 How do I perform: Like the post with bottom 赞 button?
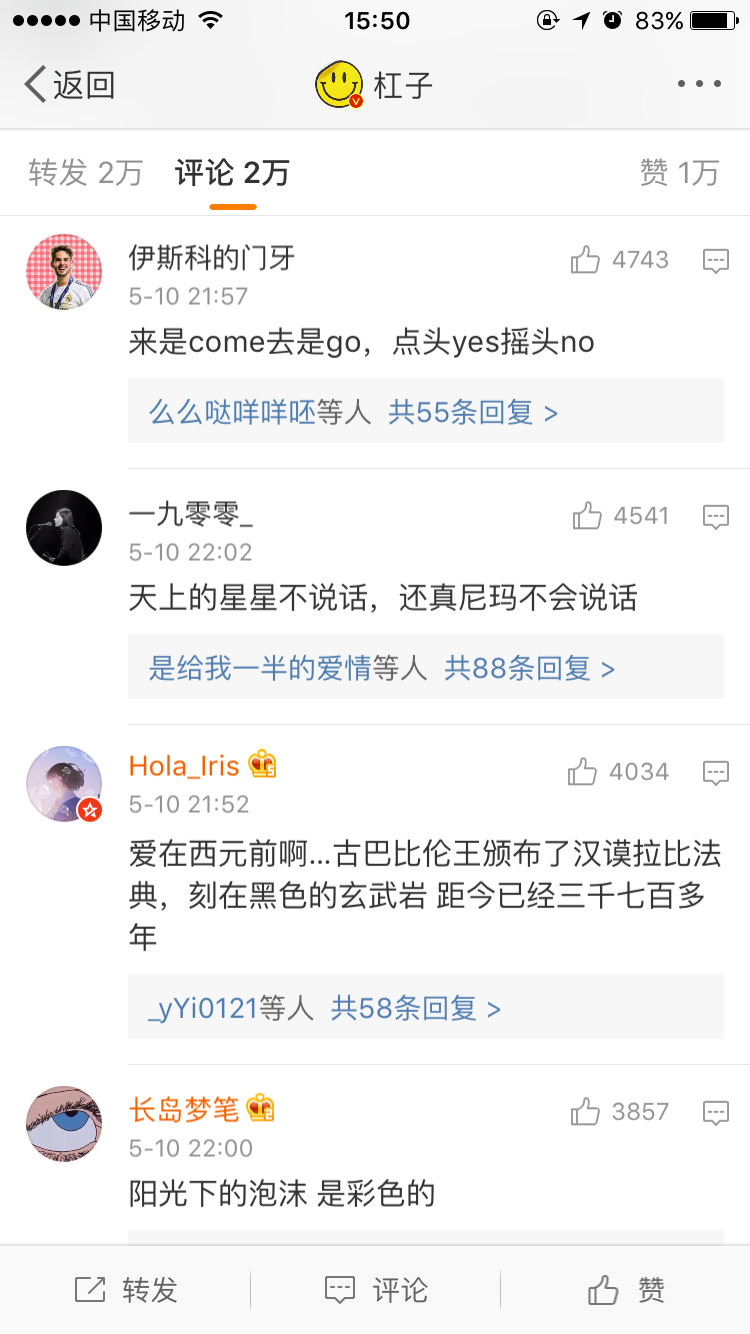pos(626,1290)
